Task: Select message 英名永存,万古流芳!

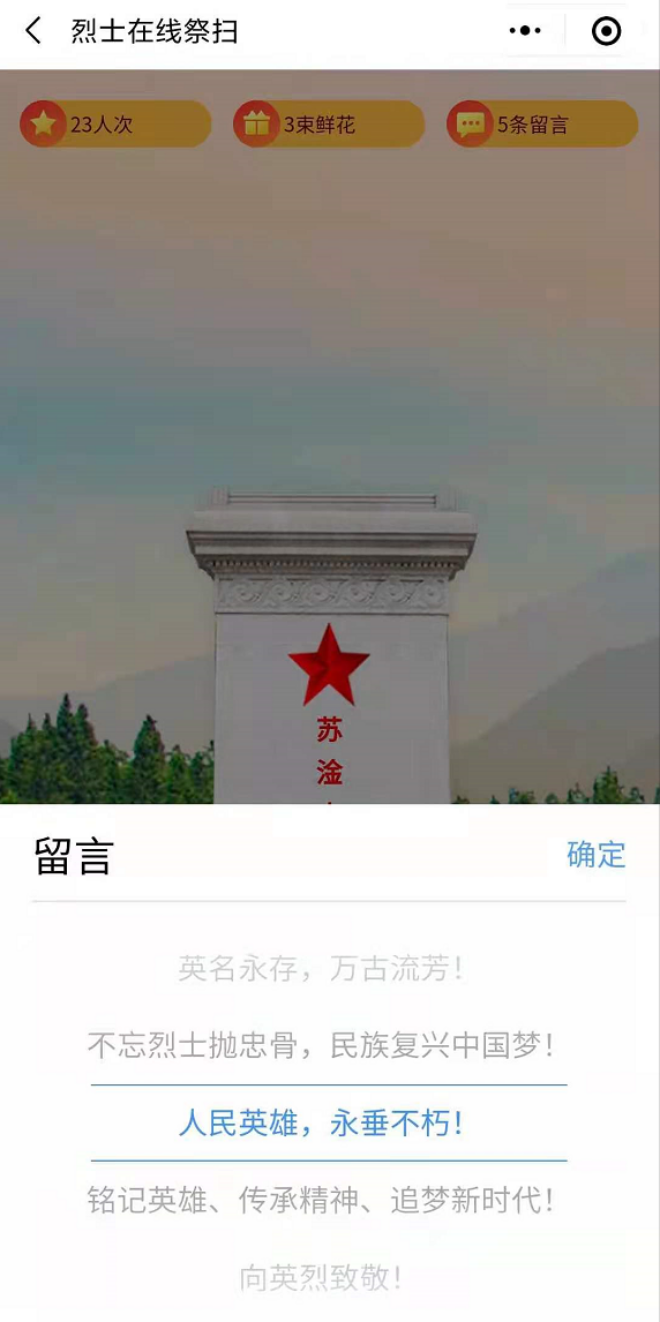Action: click(x=321, y=968)
